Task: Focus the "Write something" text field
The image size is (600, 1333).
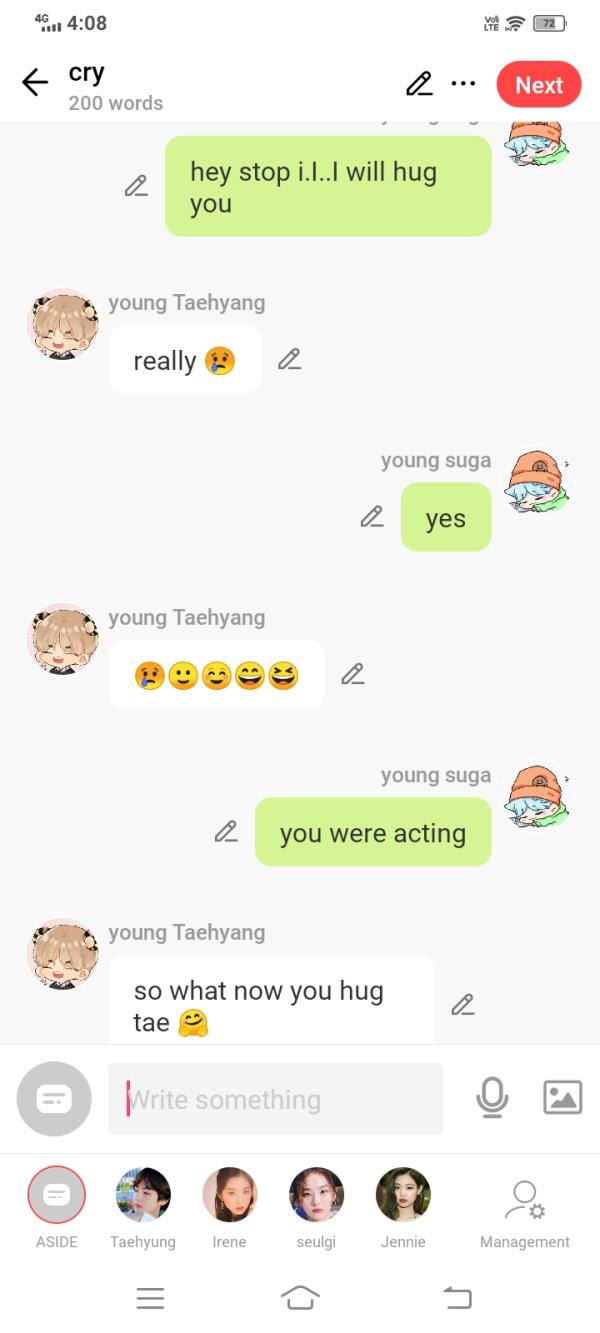Action: 275,1099
